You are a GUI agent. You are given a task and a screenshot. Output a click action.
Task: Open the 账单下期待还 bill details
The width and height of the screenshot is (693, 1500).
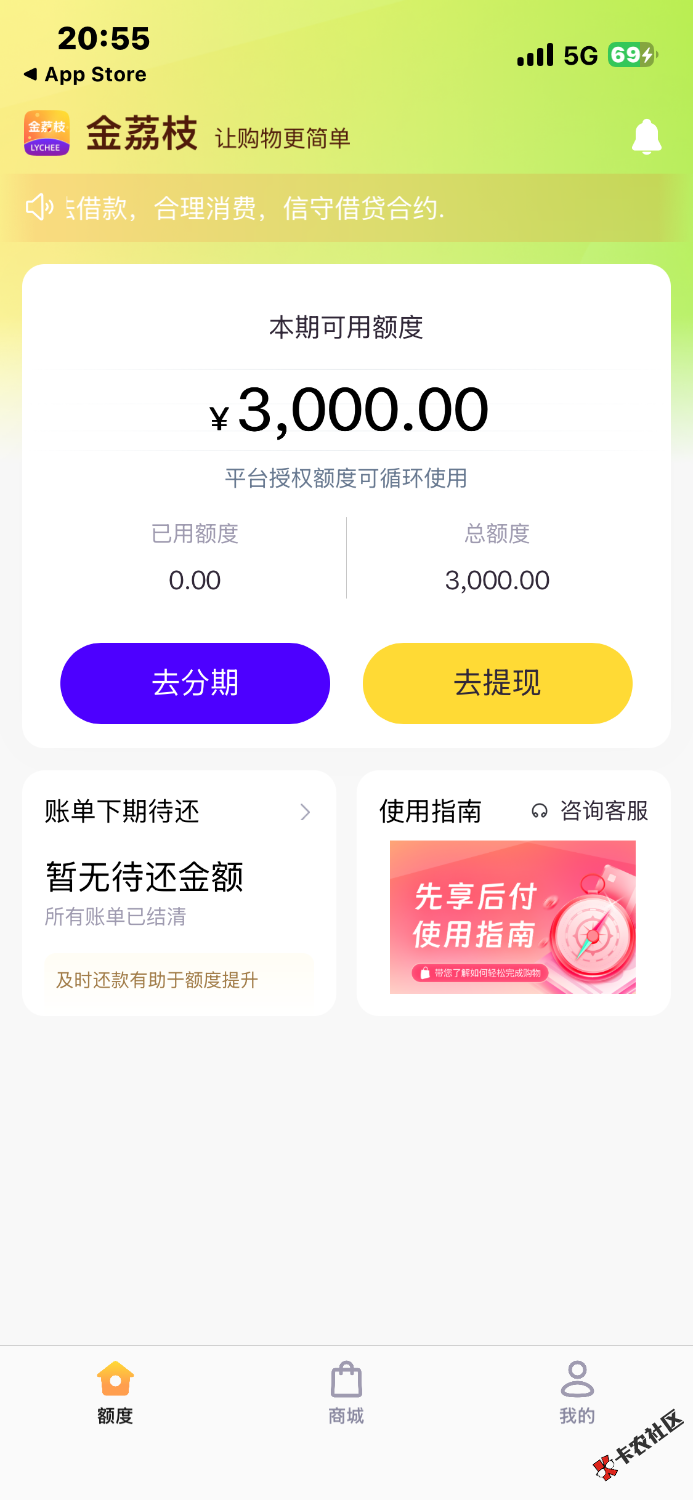178,812
